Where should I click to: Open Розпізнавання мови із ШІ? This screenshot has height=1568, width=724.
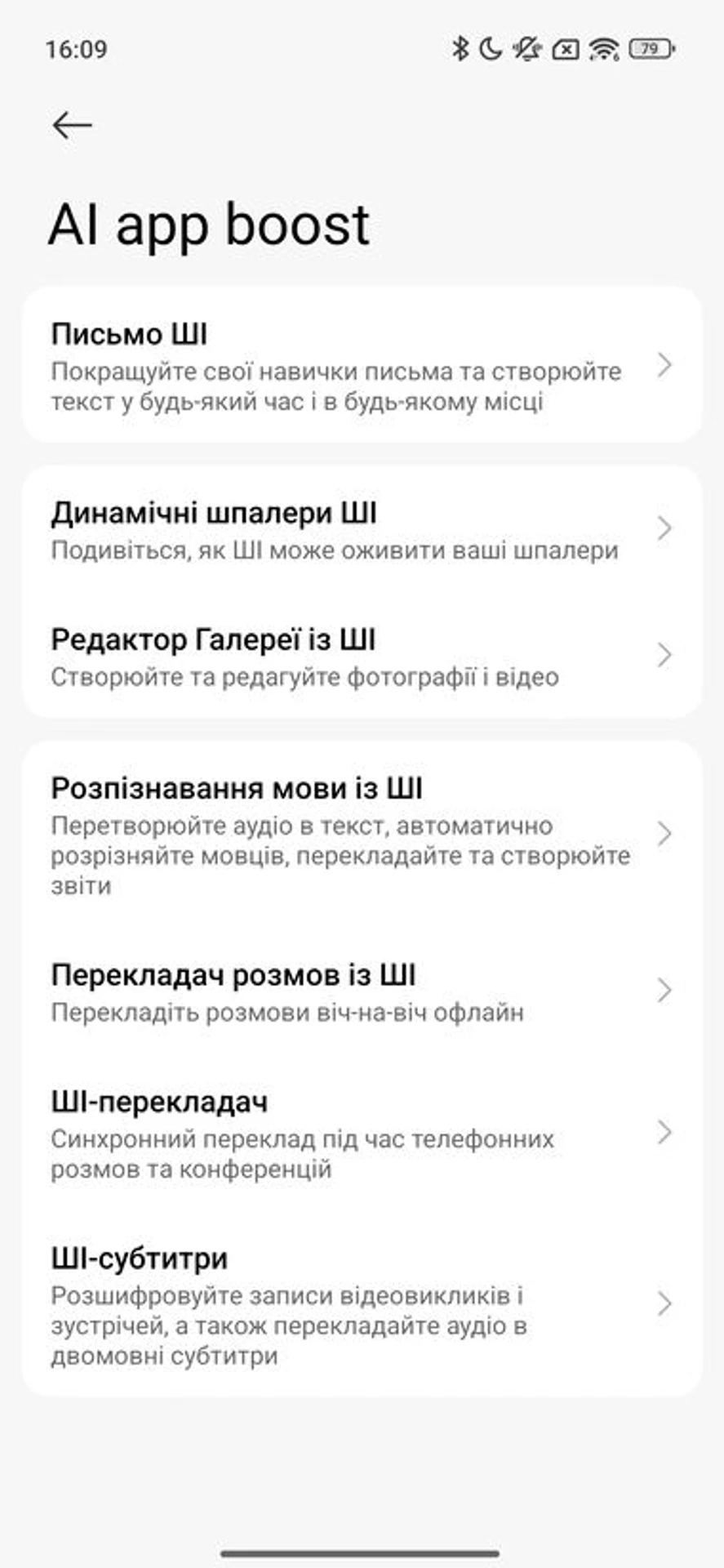point(361,835)
